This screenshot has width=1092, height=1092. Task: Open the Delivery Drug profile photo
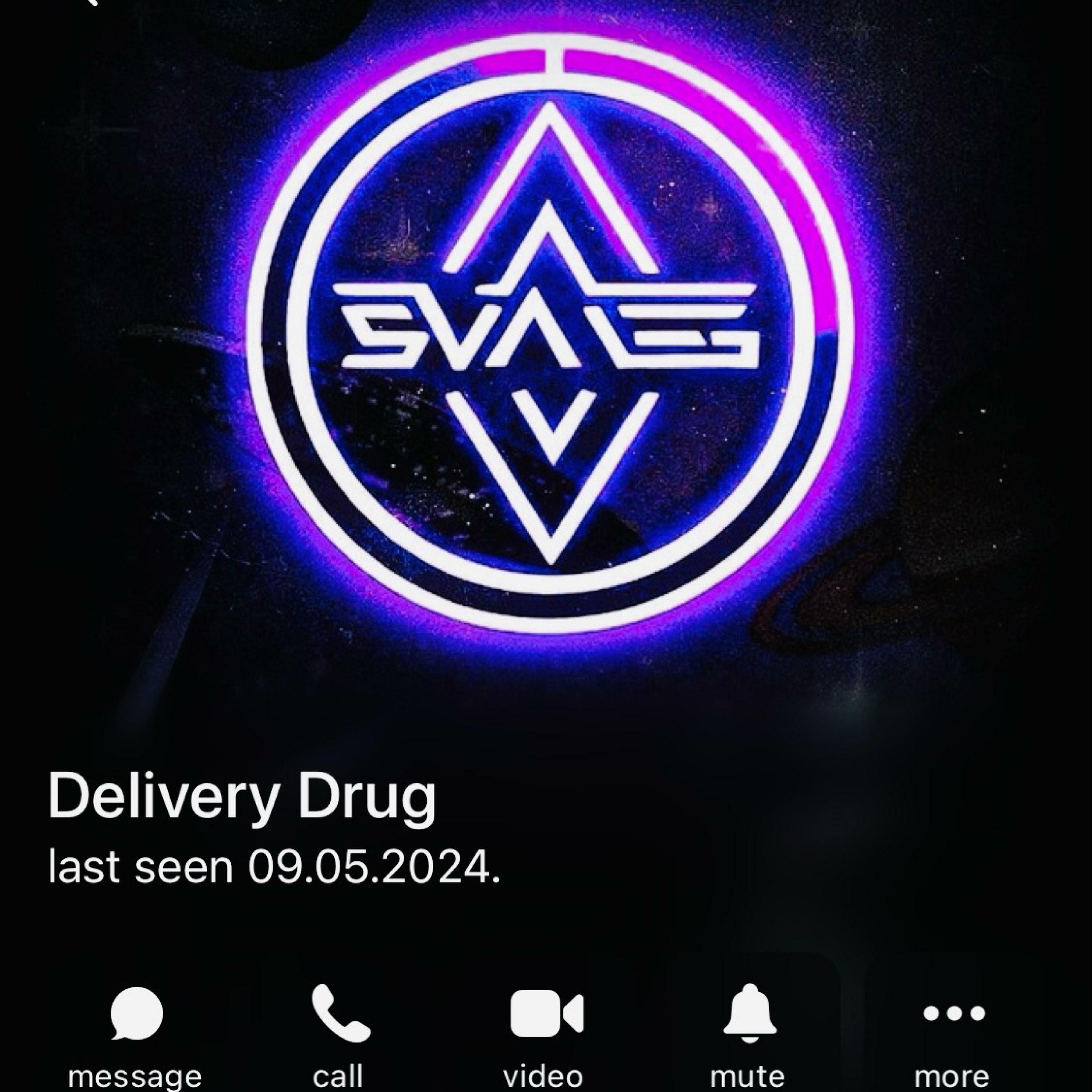click(x=546, y=339)
